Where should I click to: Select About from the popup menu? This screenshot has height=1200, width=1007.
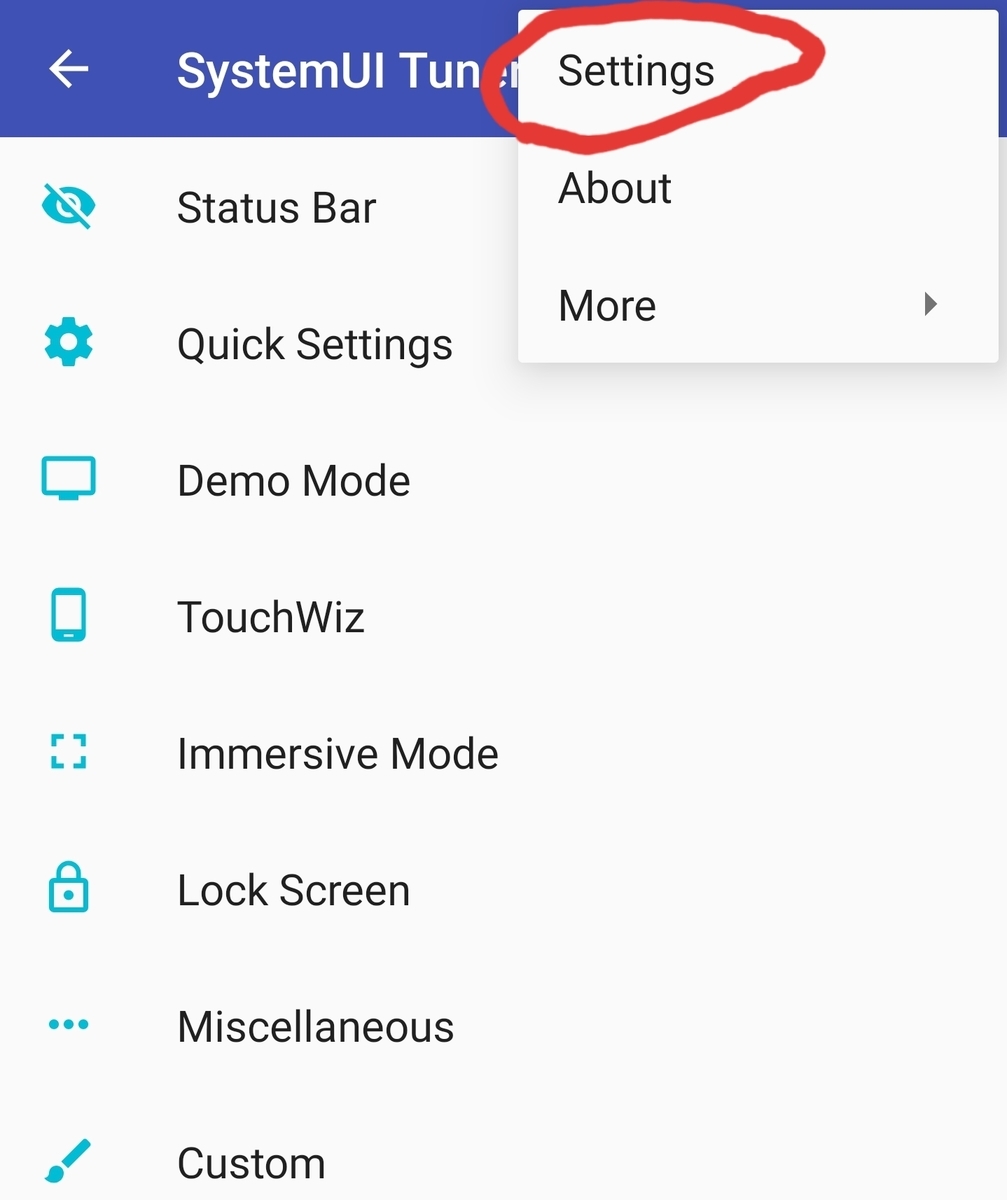[x=614, y=188]
